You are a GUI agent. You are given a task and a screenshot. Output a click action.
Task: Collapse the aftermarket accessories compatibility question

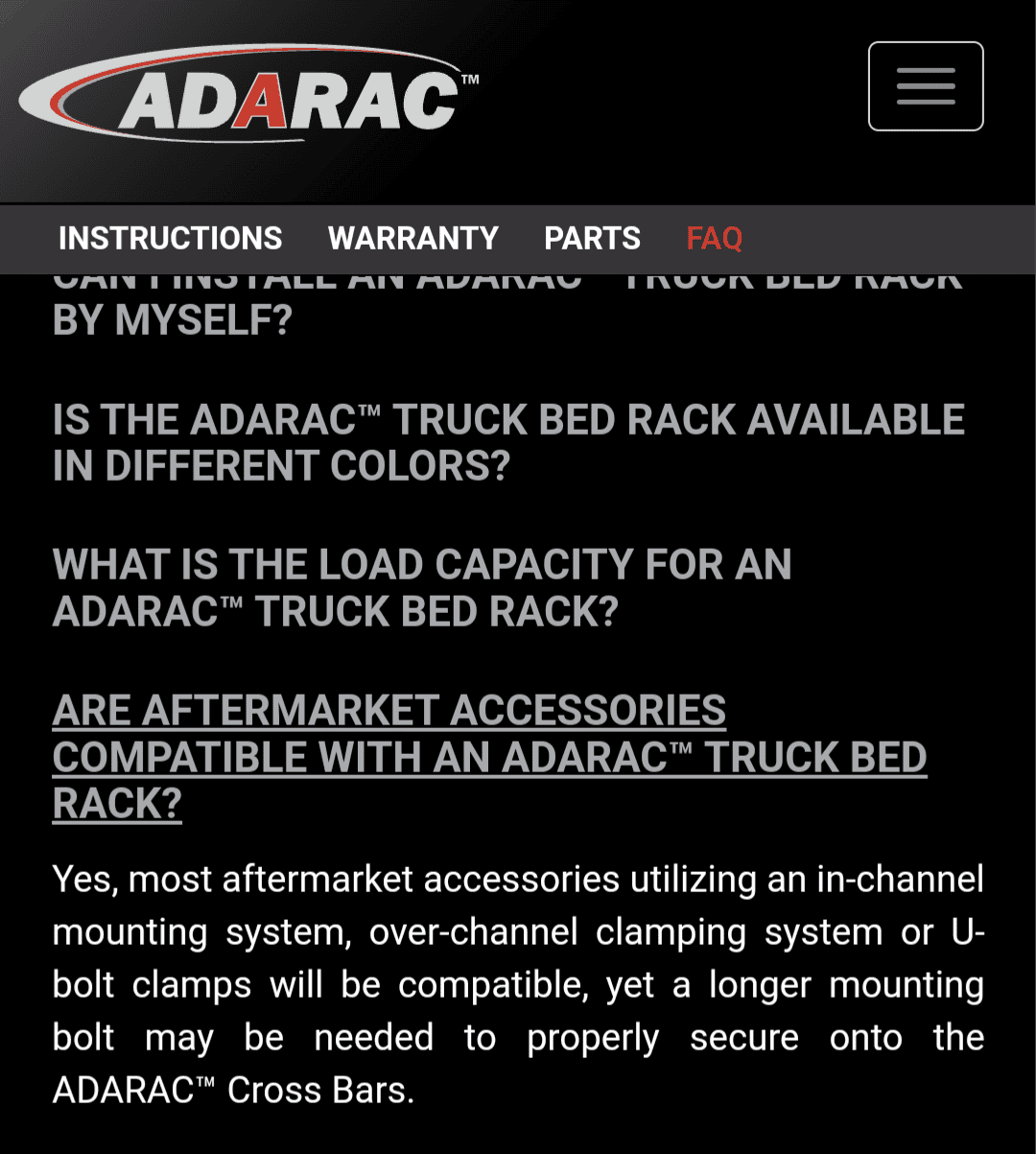[489, 757]
